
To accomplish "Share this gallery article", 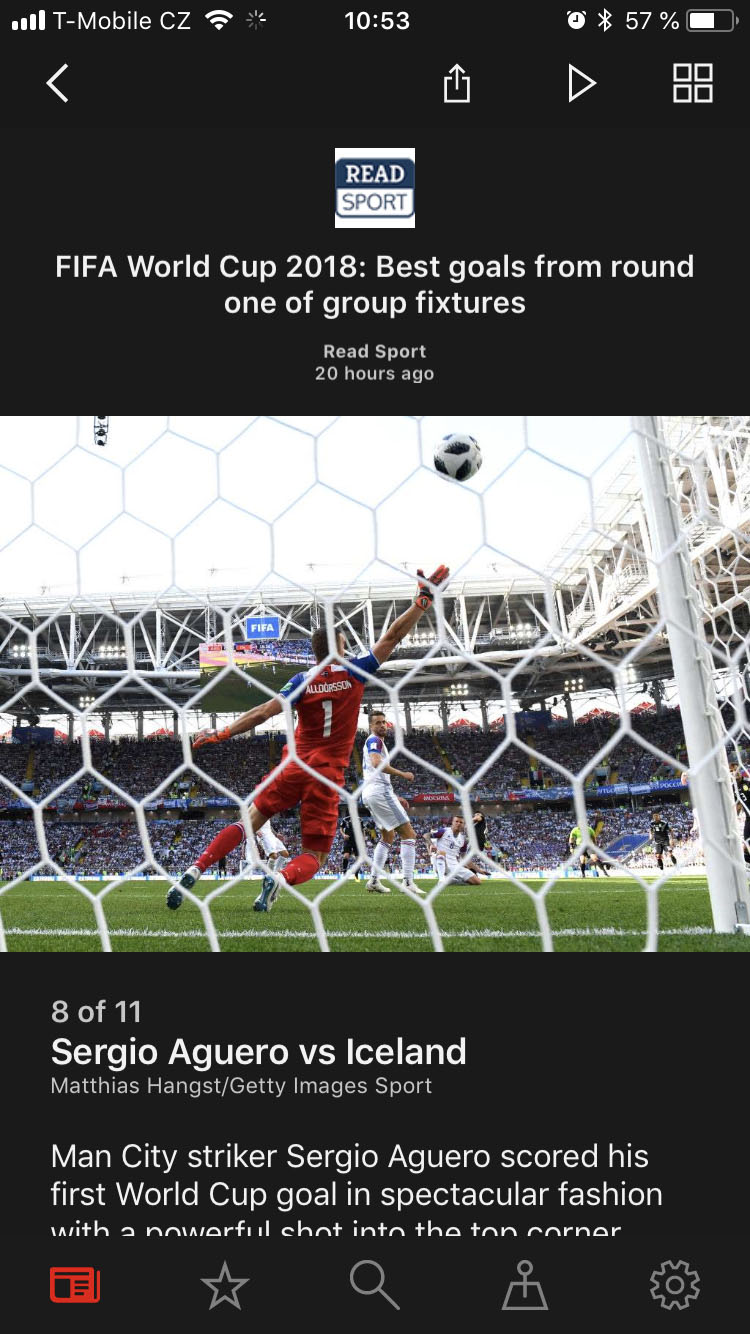I will coord(456,83).
